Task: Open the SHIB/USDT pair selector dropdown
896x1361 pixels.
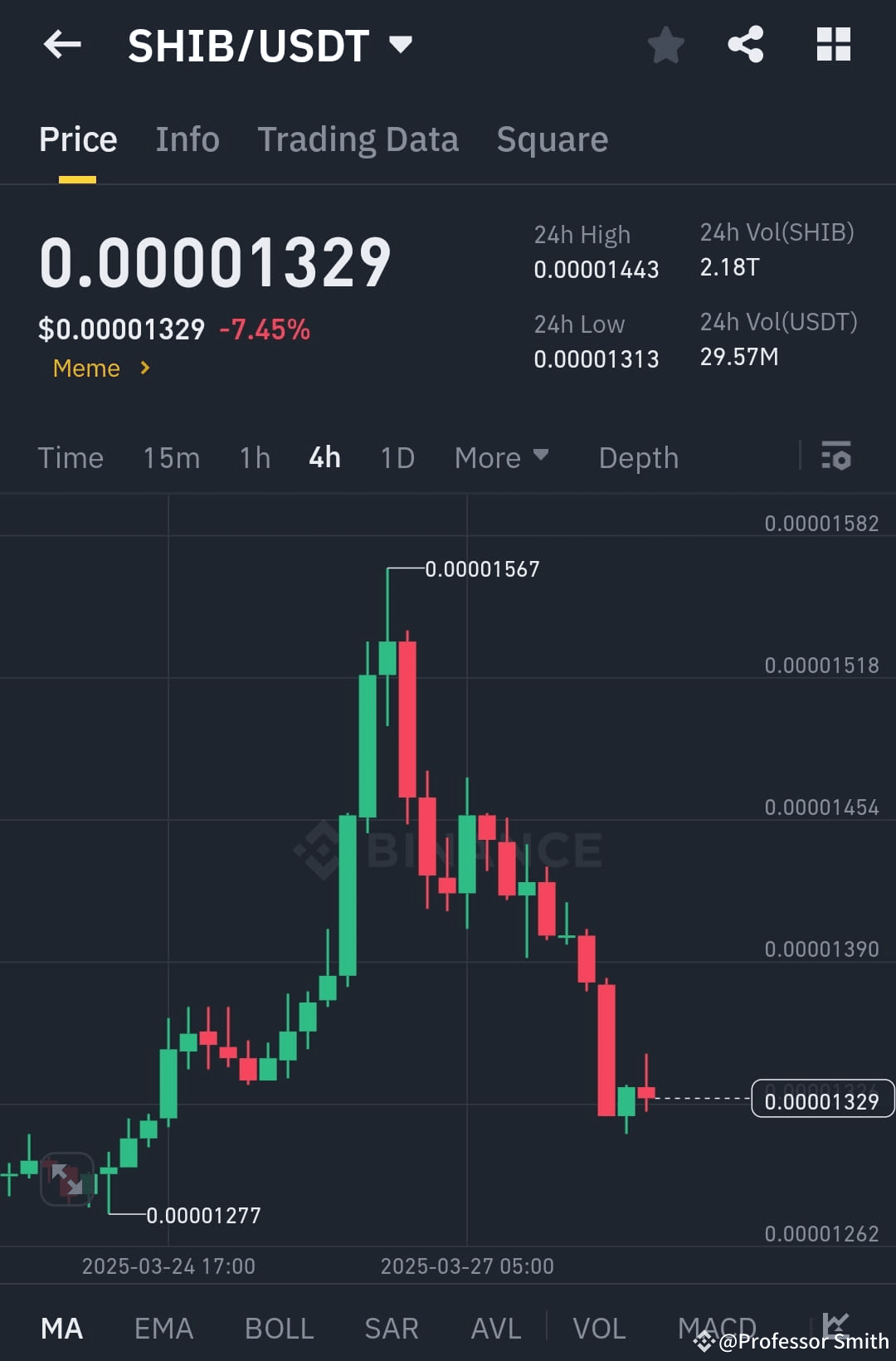Action: pyautogui.click(x=270, y=45)
